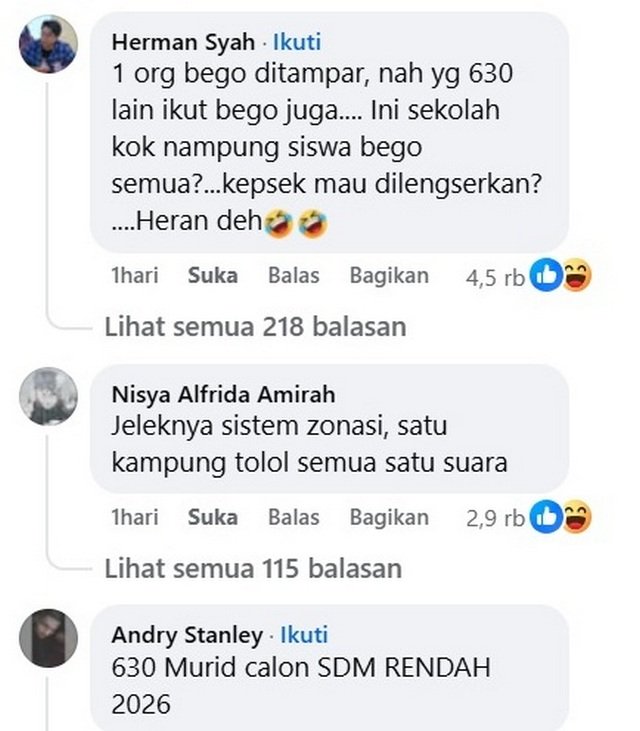View reactions on Herman Syah's comment

559,276
